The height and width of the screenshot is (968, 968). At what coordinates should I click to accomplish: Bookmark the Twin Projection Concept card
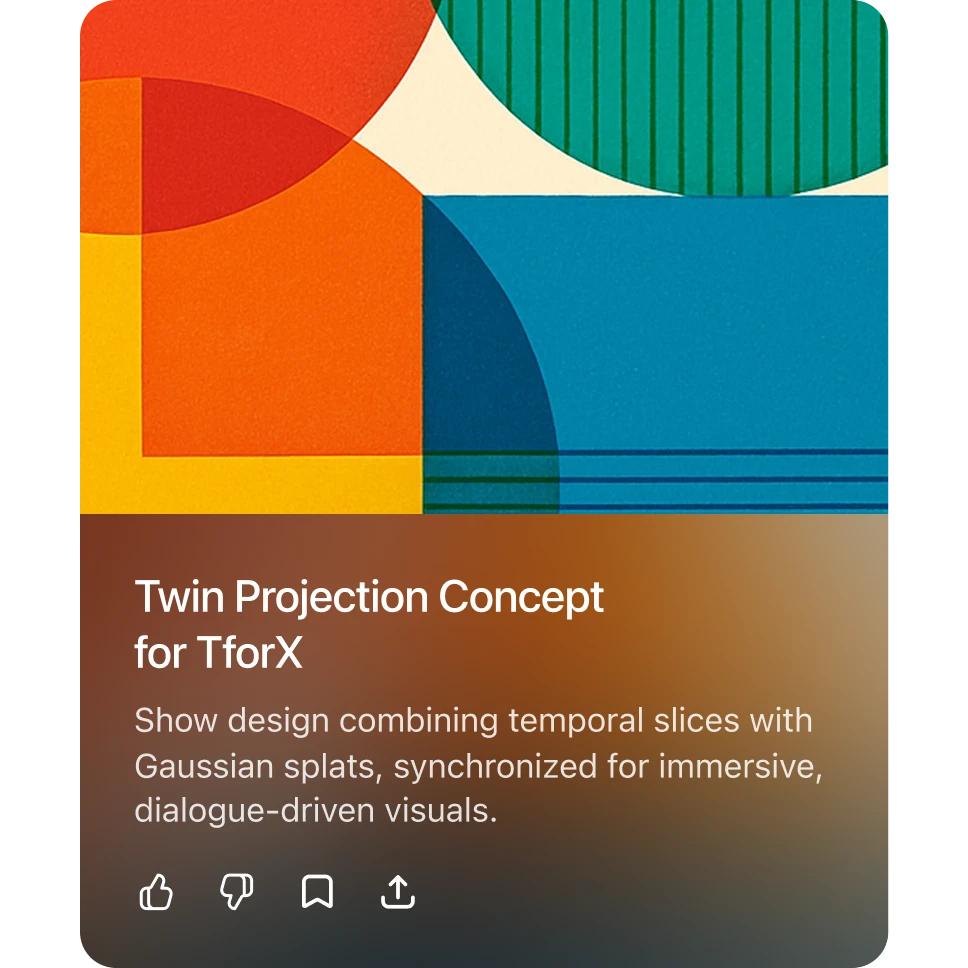tap(317, 892)
